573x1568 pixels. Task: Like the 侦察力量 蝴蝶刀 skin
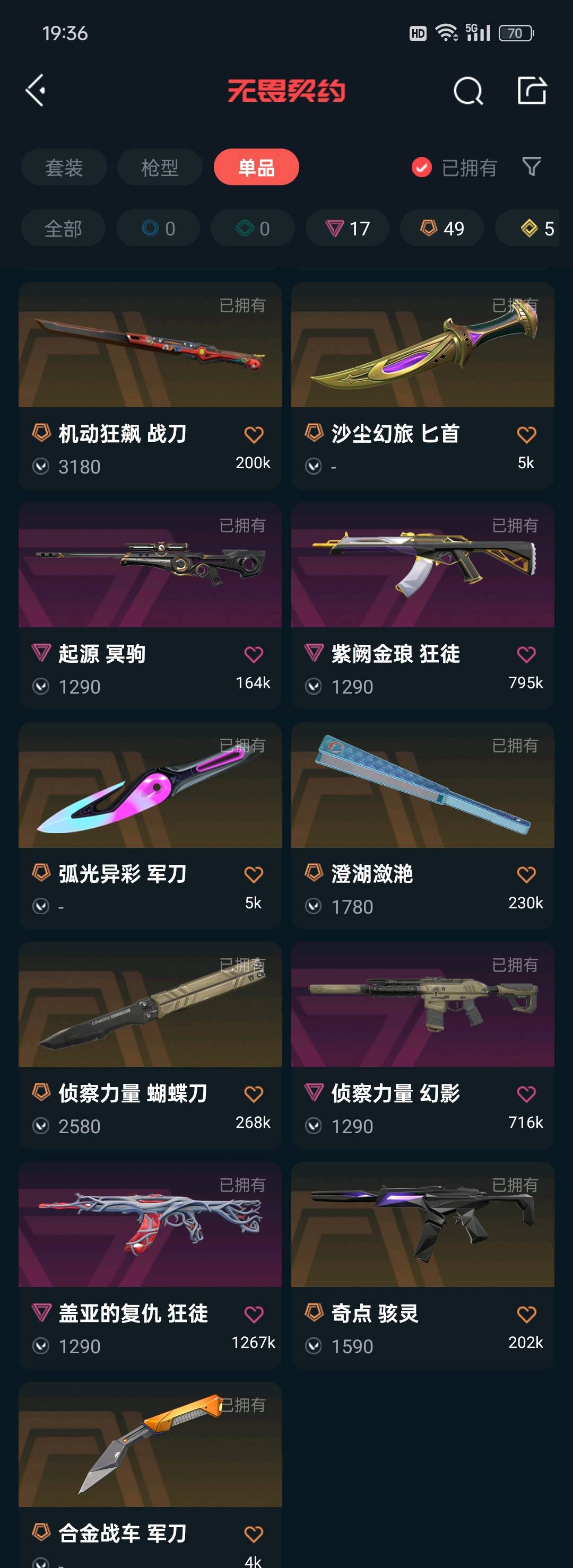pyautogui.click(x=253, y=1094)
